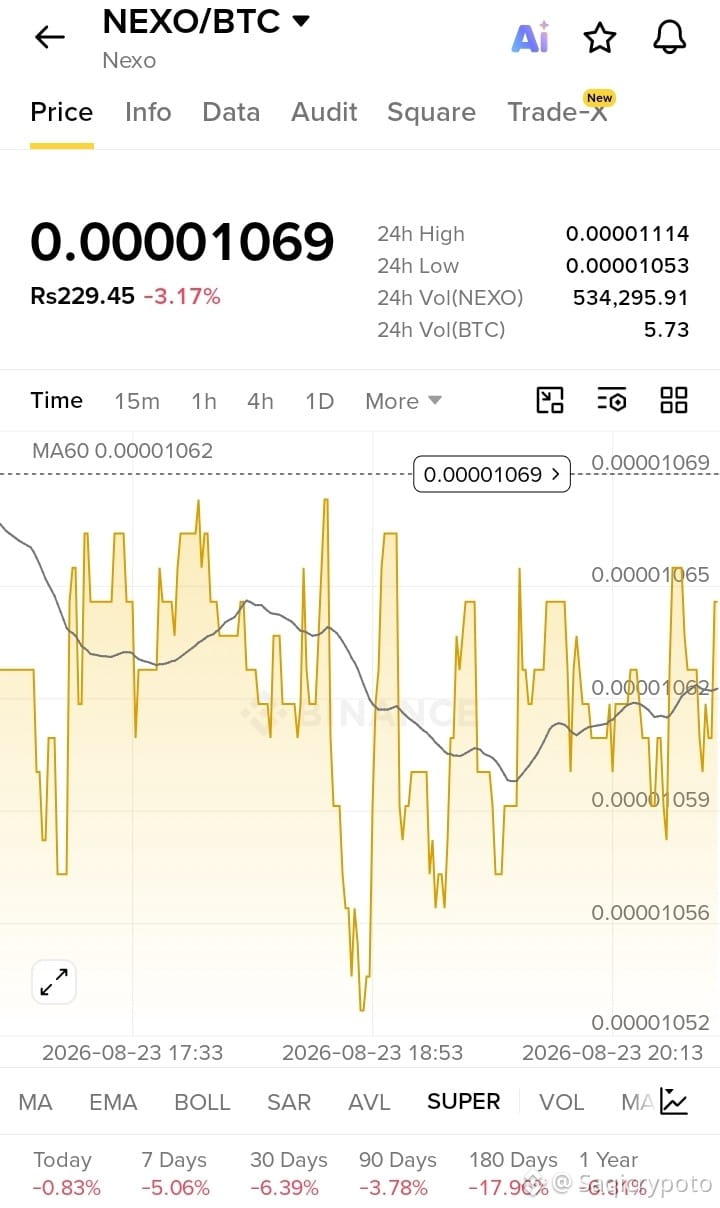The image size is (720, 1208).
Task: Go back using the arrow
Action: [49, 38]
